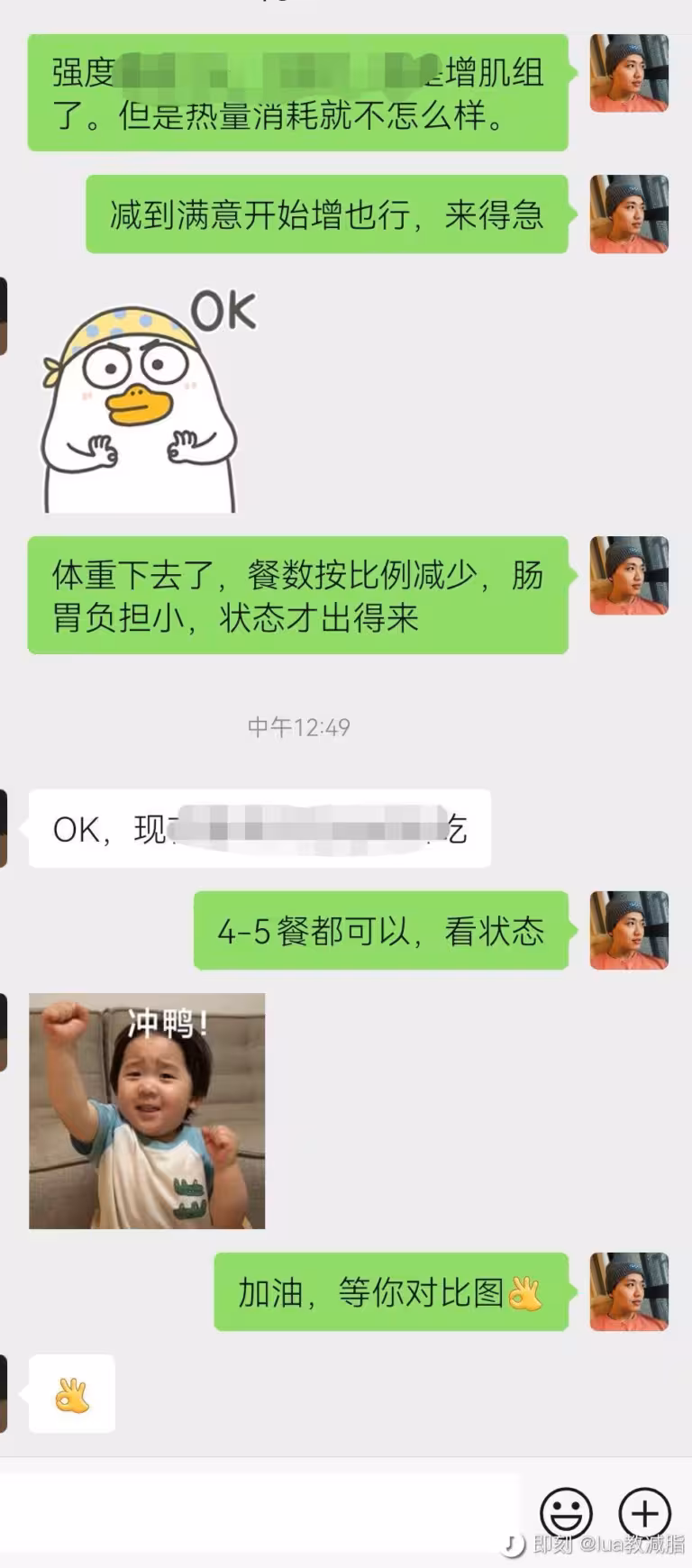Tap avatar beside 加油，等你对比图 message
The height and width of the screenshot is (1568, 692).
pyautogui.click(x=629, y=1291)
